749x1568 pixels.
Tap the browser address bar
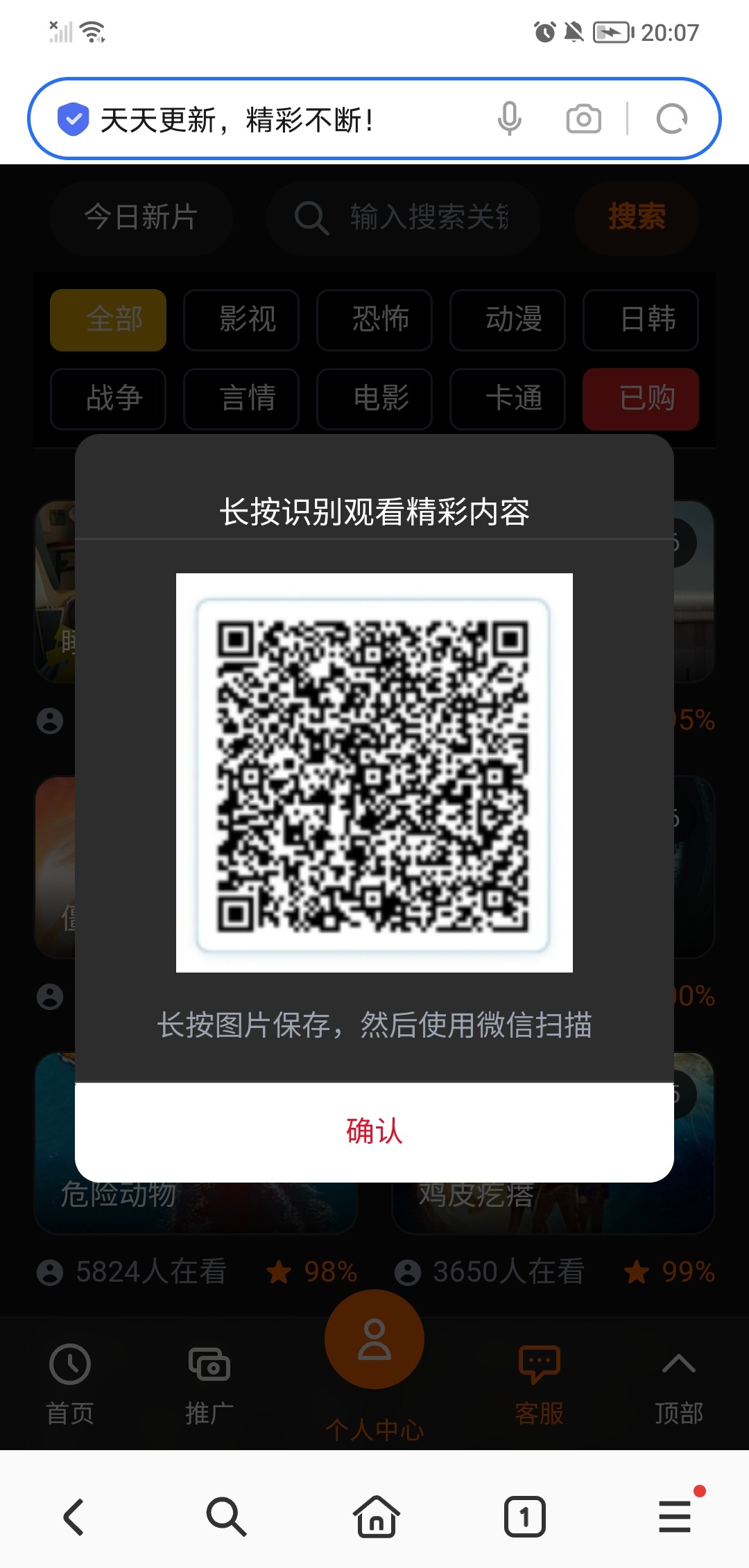(277, 119)
